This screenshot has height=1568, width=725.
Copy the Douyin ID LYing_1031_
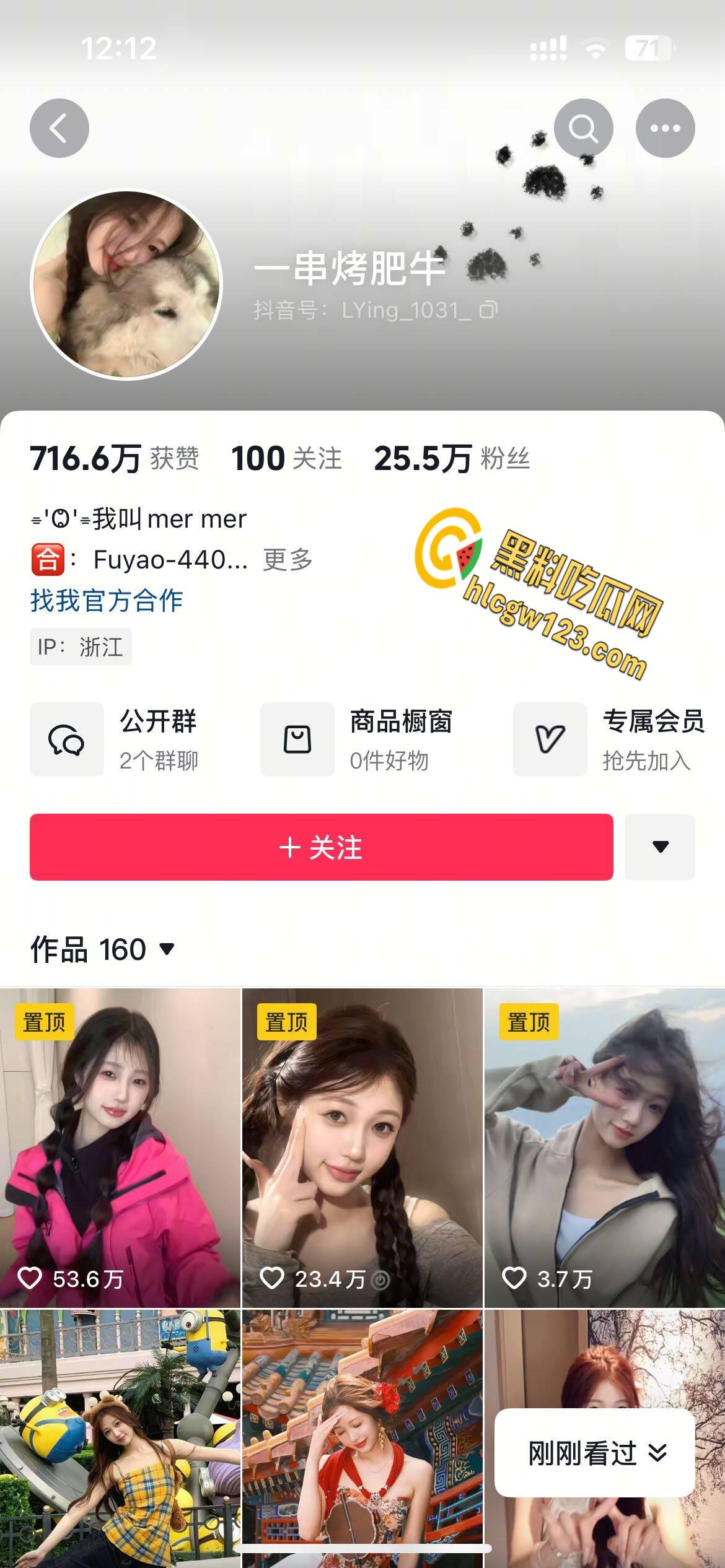pos(489,310)
